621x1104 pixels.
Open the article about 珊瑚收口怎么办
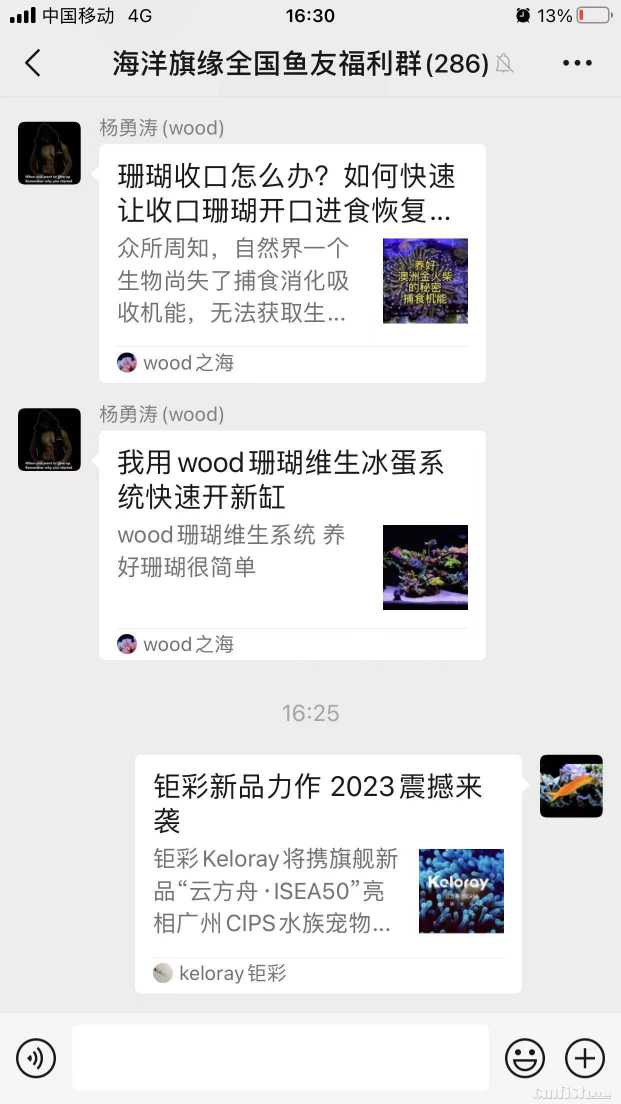(x=292, y=262)
